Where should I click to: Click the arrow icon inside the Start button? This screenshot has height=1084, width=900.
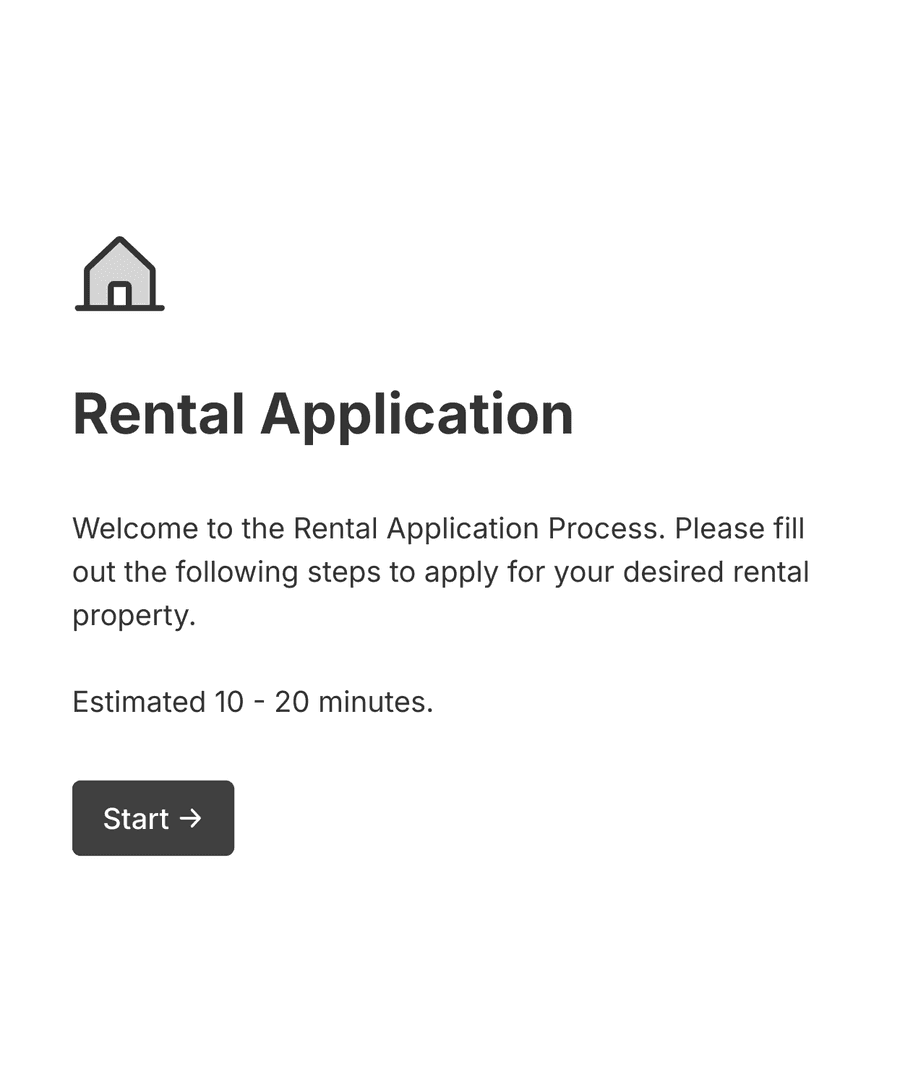pos(191,818)
